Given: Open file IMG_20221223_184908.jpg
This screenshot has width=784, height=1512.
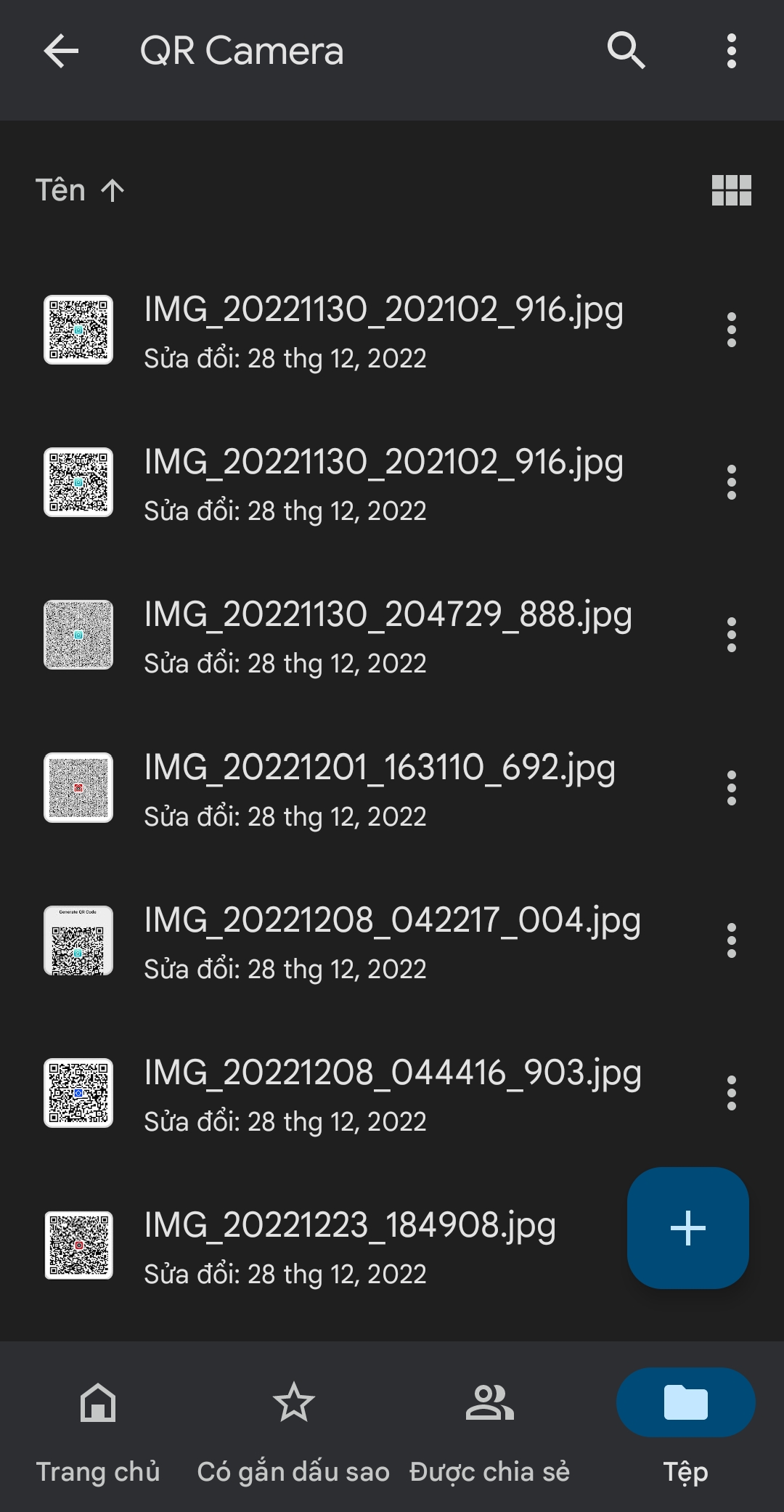Looking at the screenshot, I should 350,1245.
